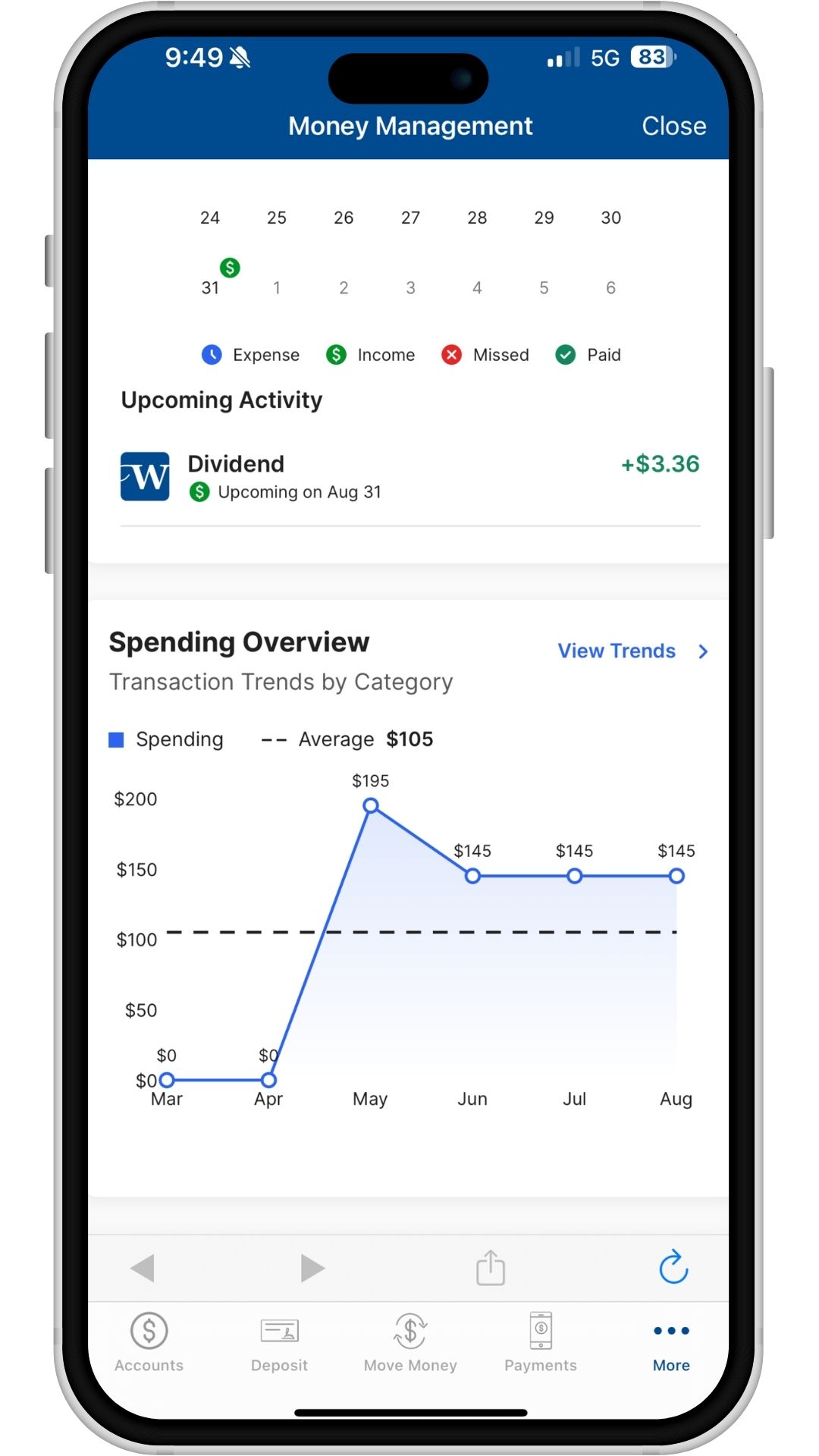Screen dimensions: 819x1456
Task: Switch to the Accounts tab
Action: [149, 1343]
